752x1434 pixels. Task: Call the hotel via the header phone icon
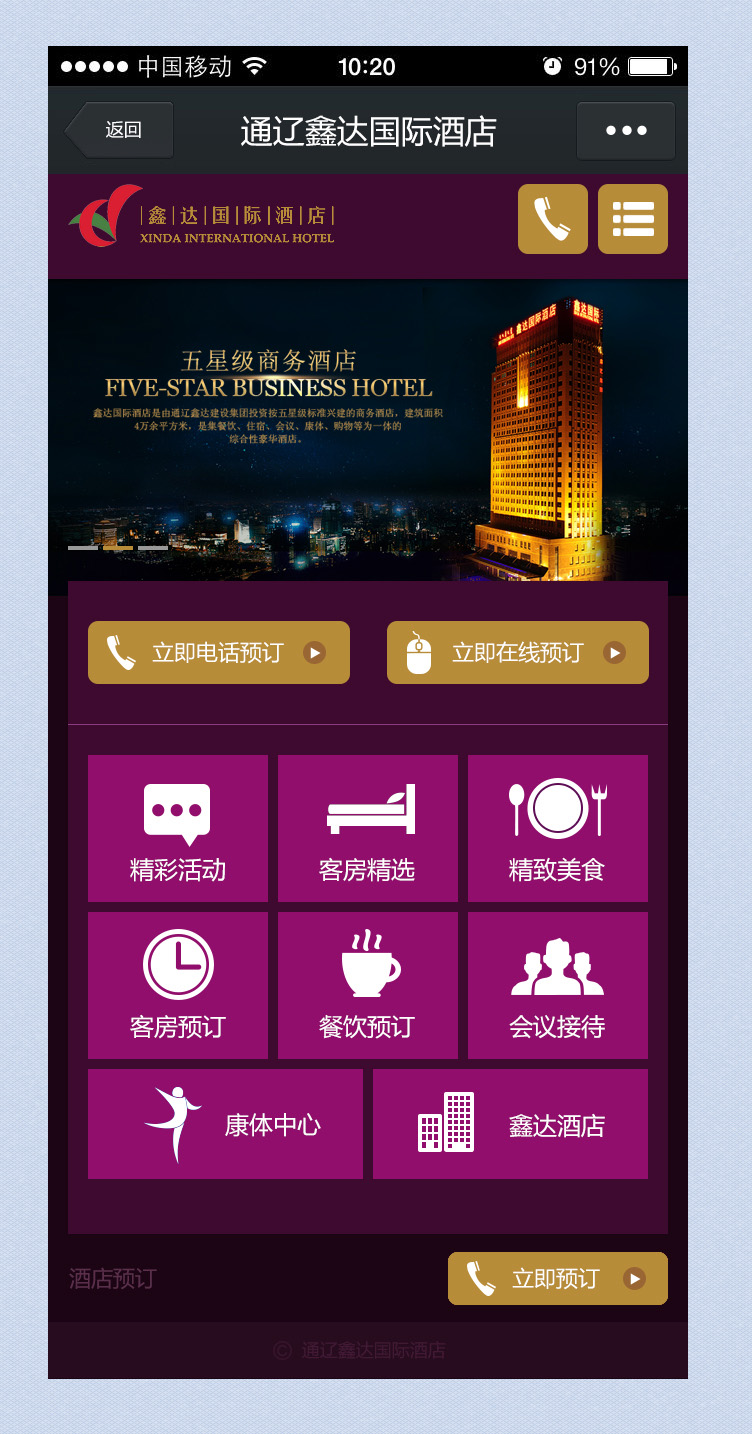click(552, 219)
